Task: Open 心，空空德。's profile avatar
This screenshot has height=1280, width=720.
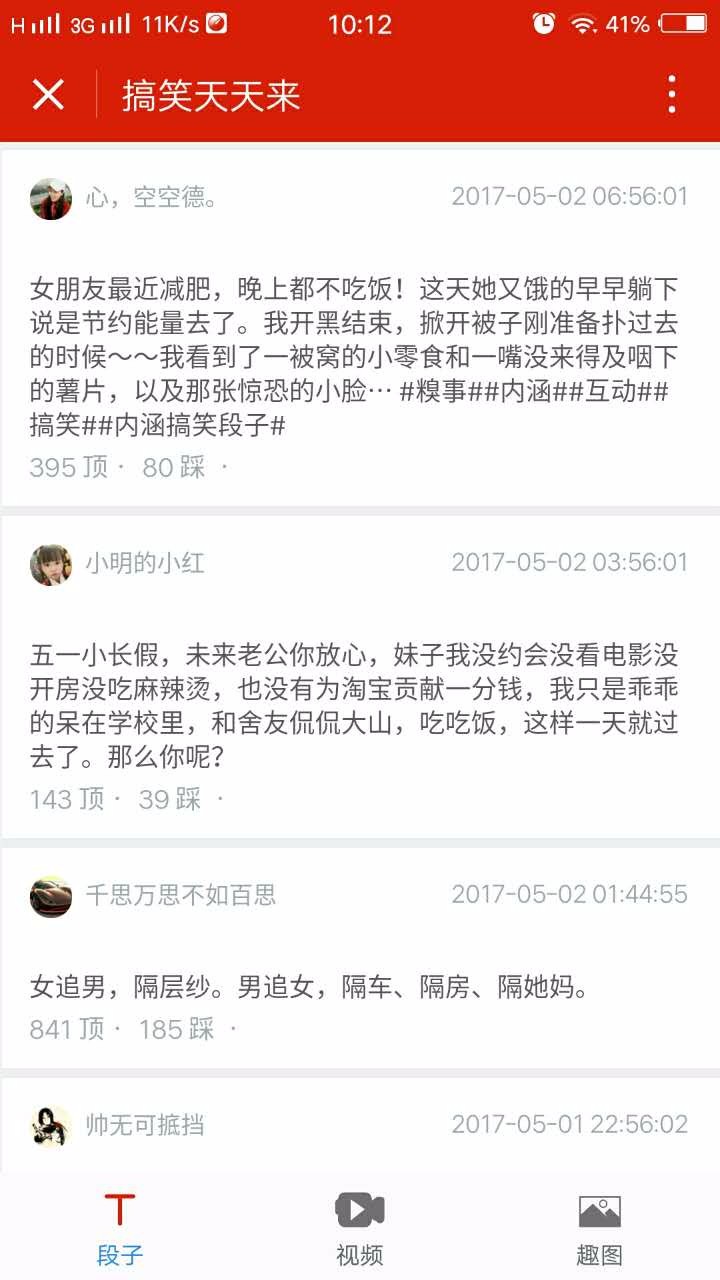Action: tap(51, 198)
